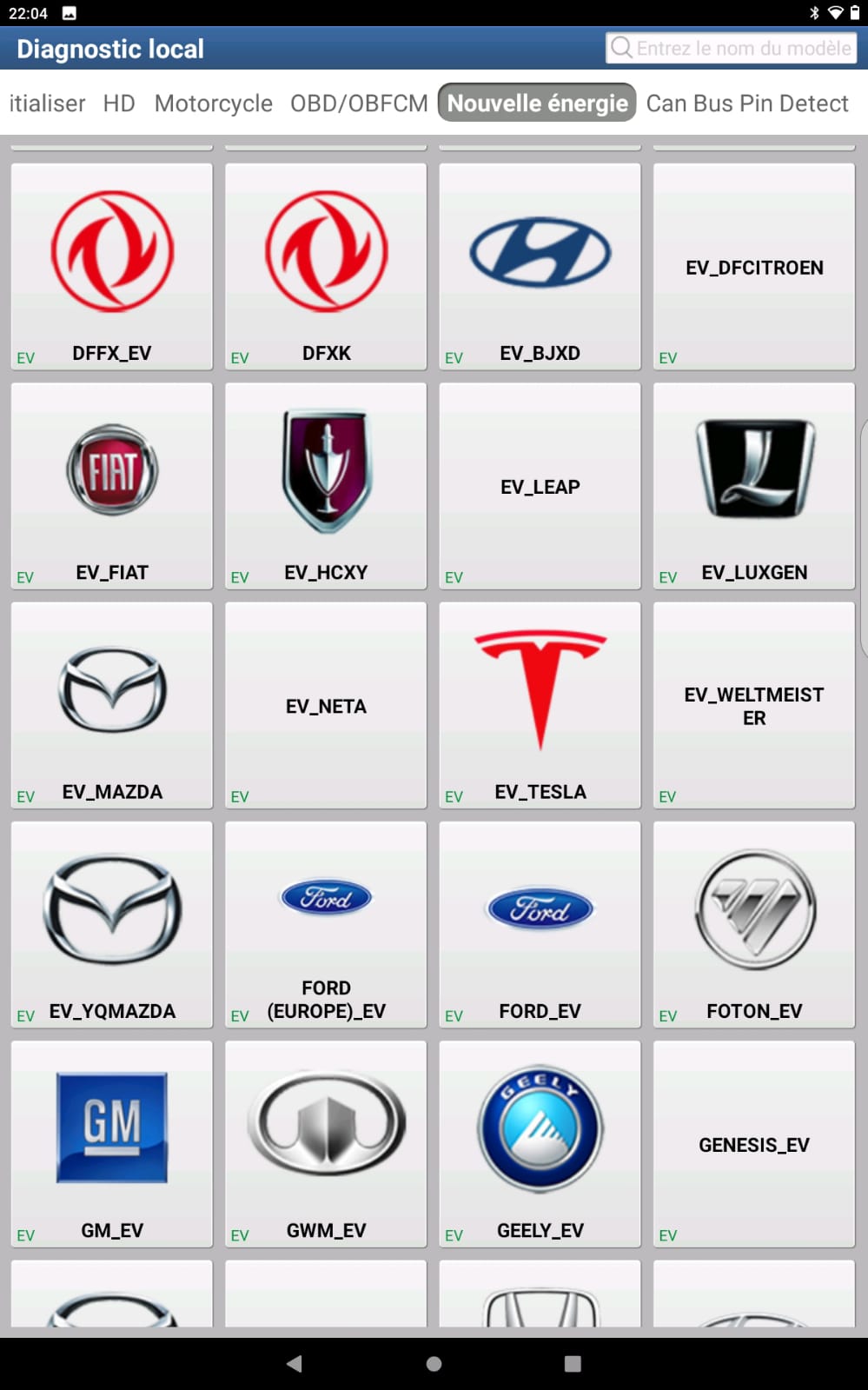Select the EV_BJXD Hyundai tile

pyautogui.click(x=540, y=267)
